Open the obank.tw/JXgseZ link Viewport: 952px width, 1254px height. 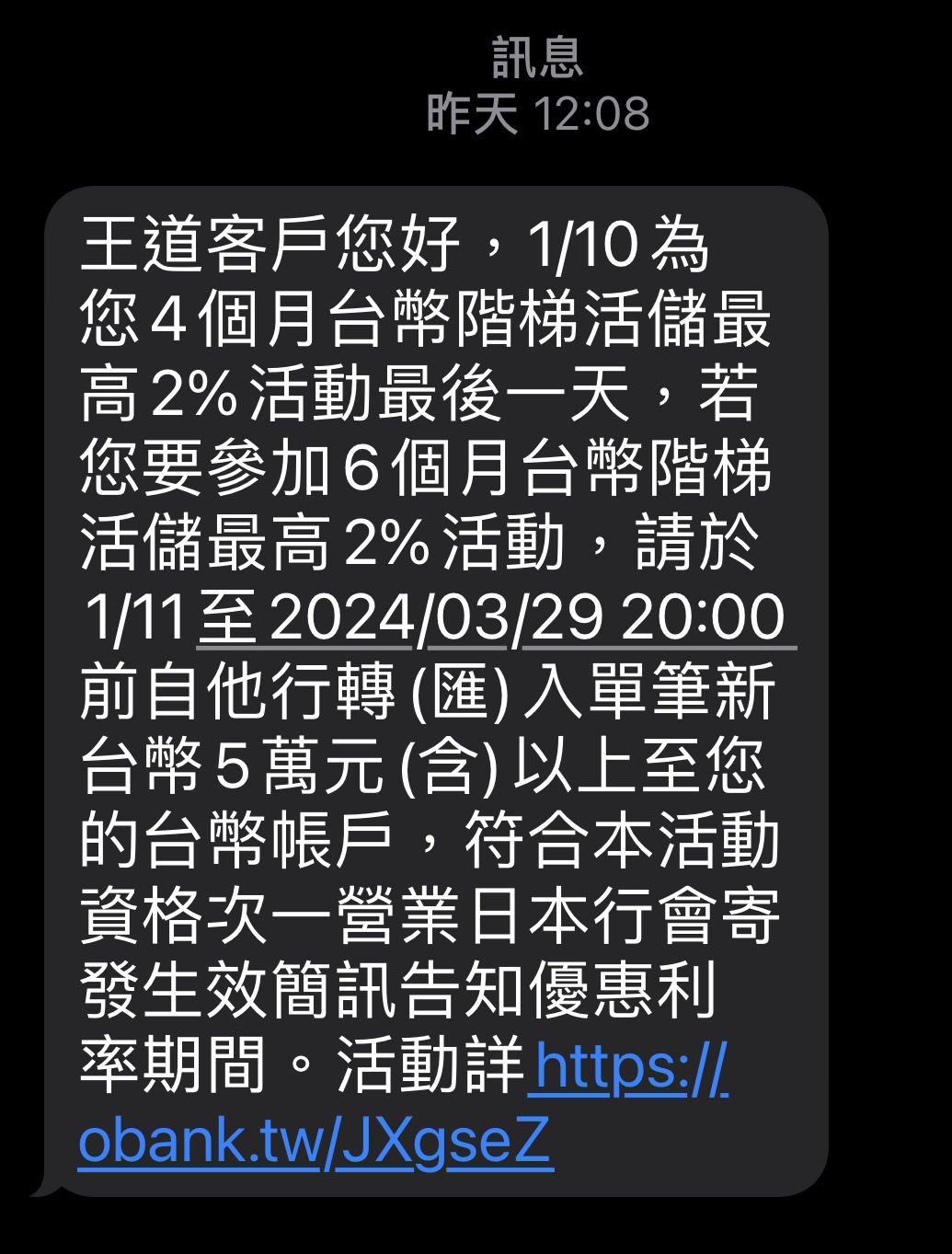(x=315, y=1141)
